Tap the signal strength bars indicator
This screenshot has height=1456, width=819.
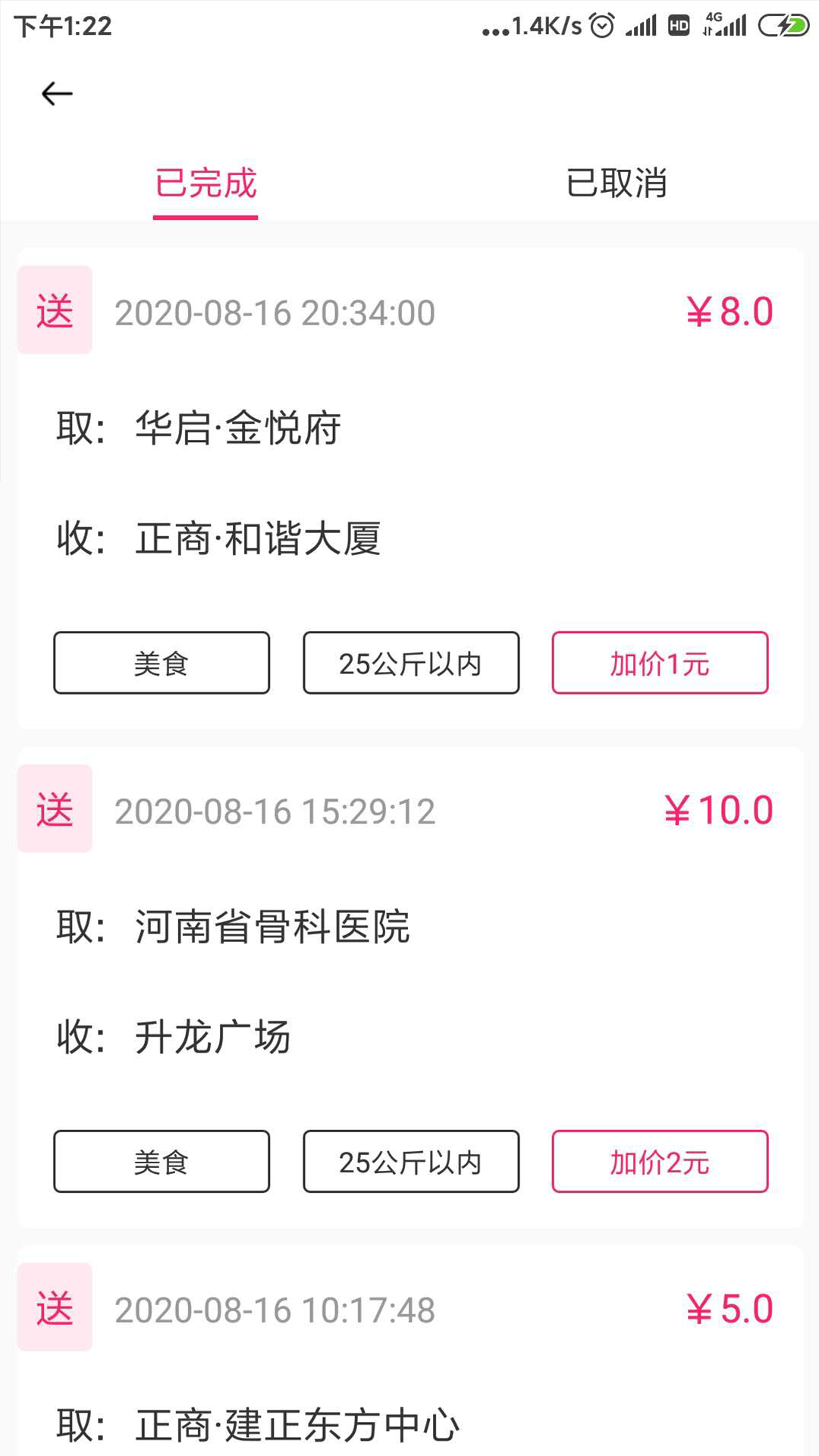(641, 25)
